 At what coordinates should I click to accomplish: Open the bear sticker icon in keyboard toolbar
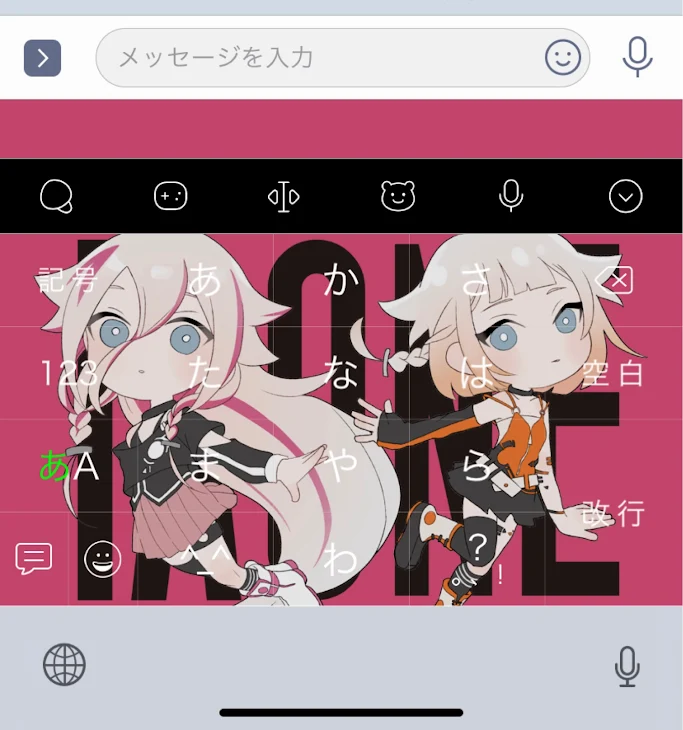pos(398,196)
